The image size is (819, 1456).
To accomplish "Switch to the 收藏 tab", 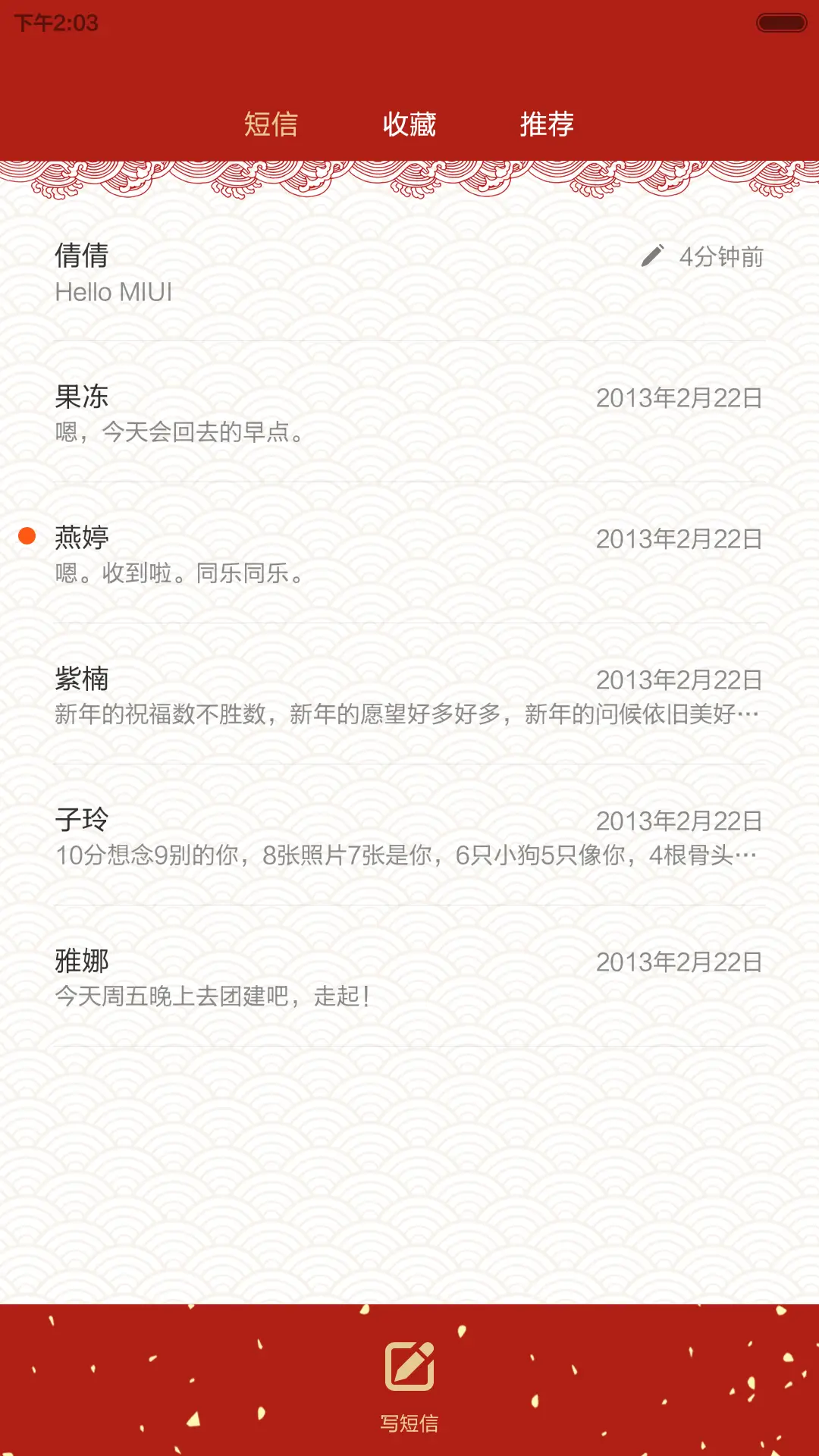I will [409, 124].
